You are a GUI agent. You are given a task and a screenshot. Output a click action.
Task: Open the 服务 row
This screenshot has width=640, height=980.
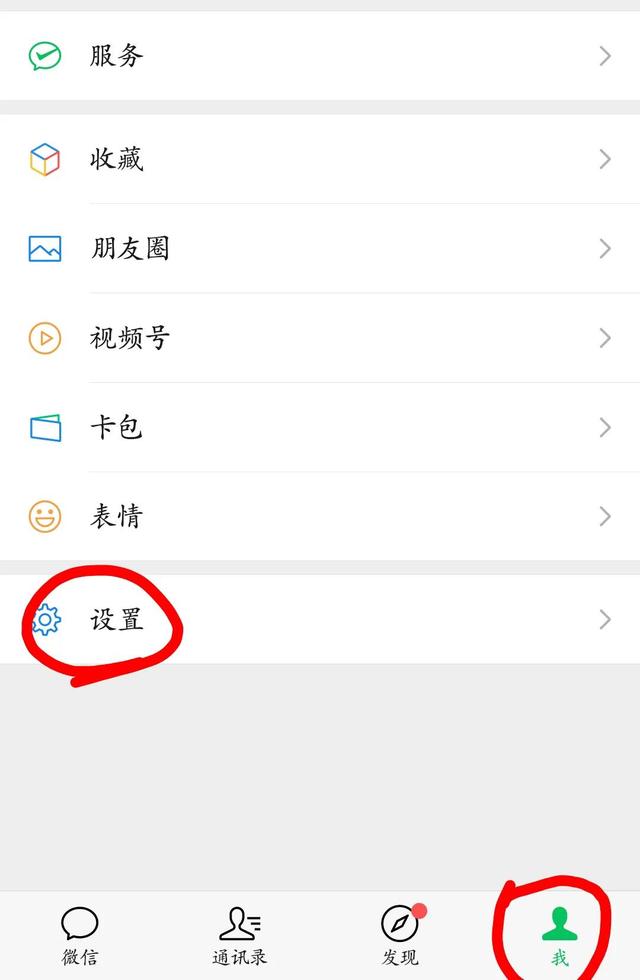320,56
